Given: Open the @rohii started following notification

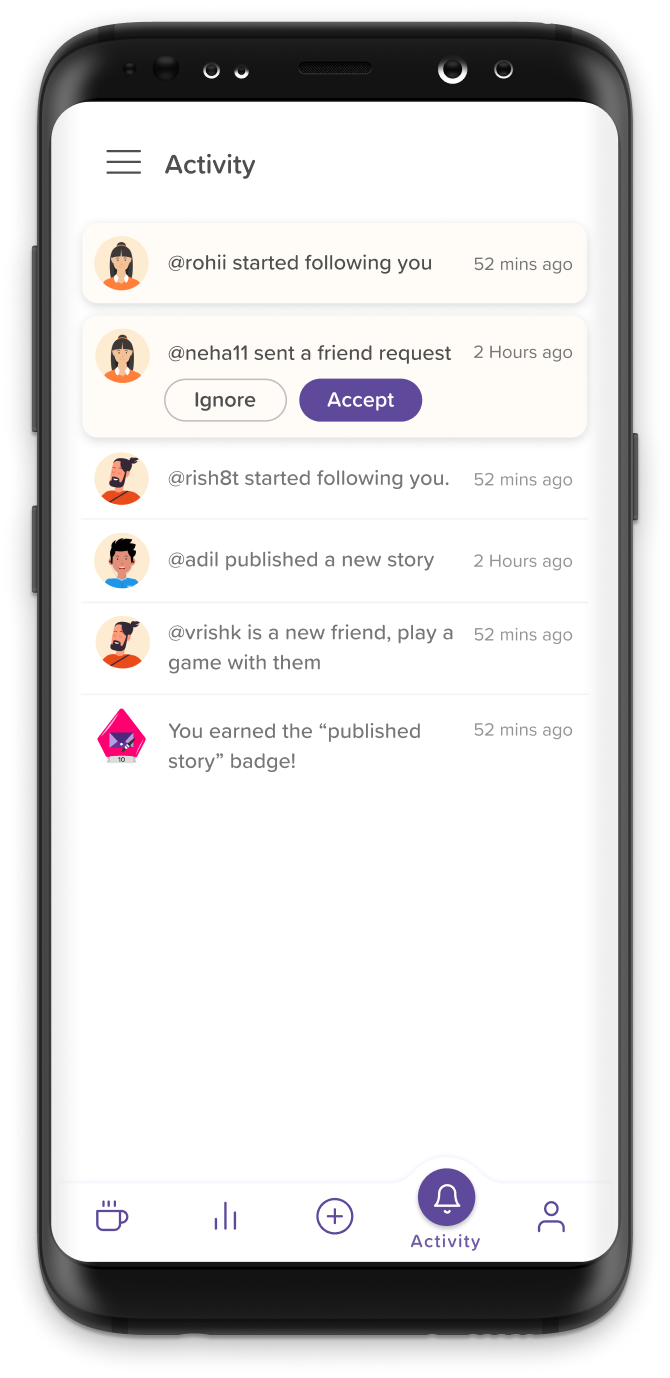Looking at the screenshot, I should (335, 263).
